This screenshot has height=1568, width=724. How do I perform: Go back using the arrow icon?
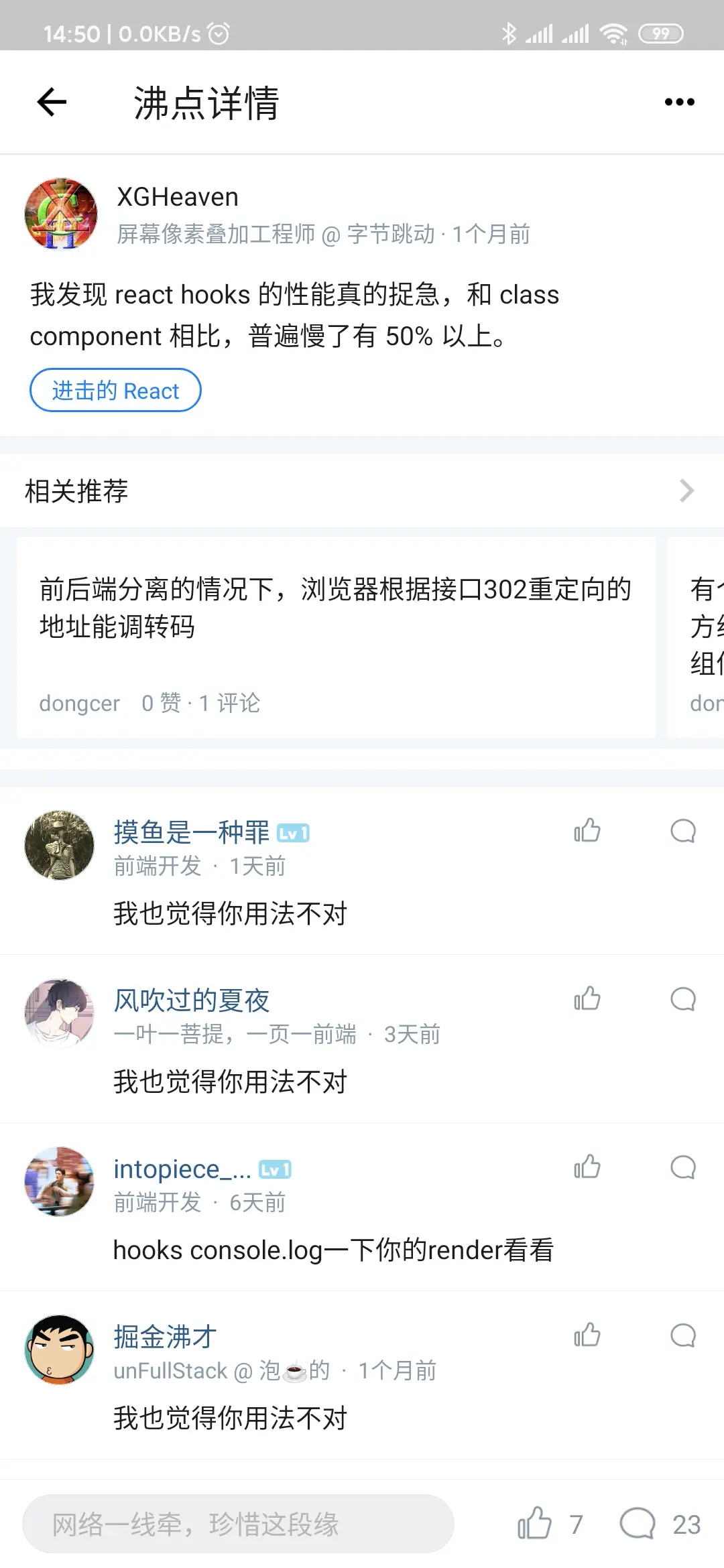click(x=52, y=103)
